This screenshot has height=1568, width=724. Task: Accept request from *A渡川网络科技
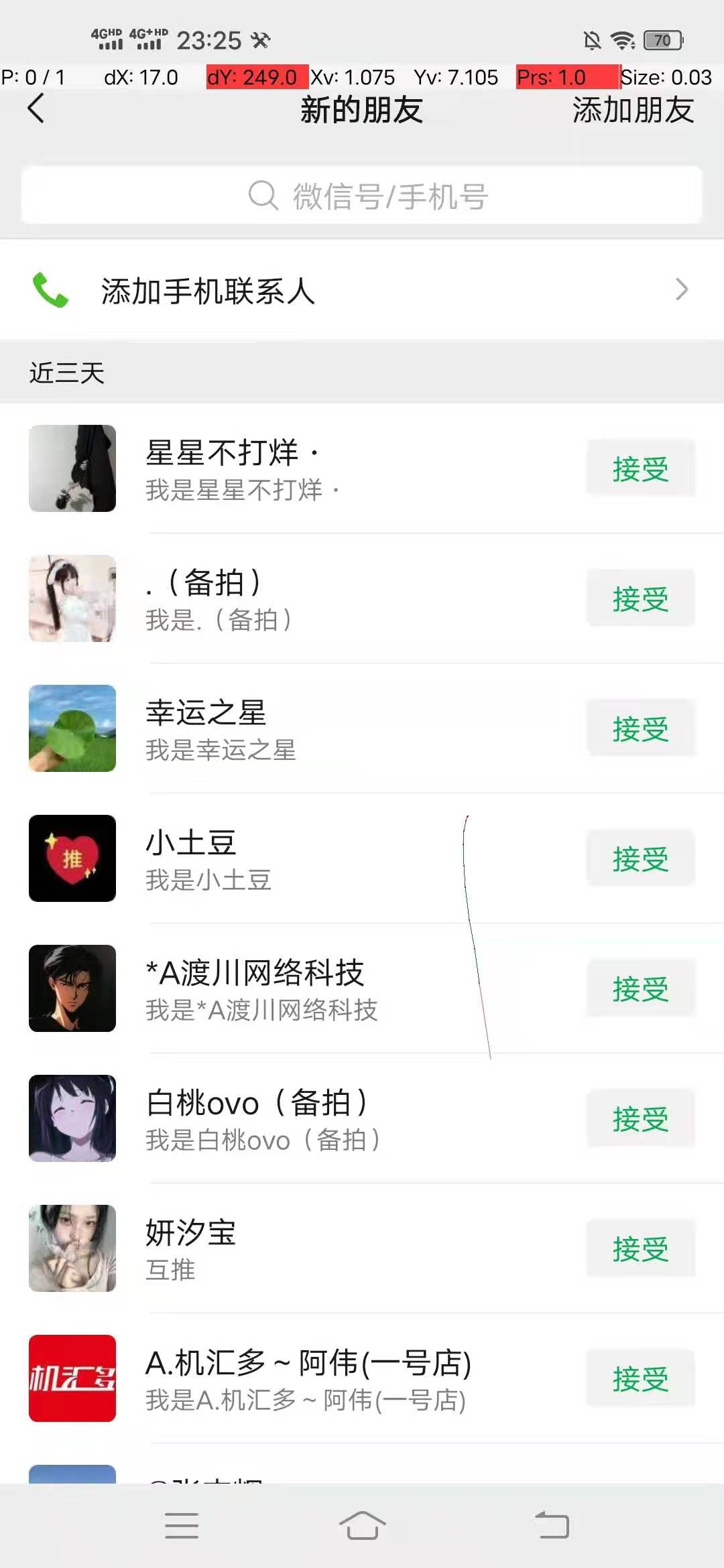pyautogui.click(x=640, y=988)
